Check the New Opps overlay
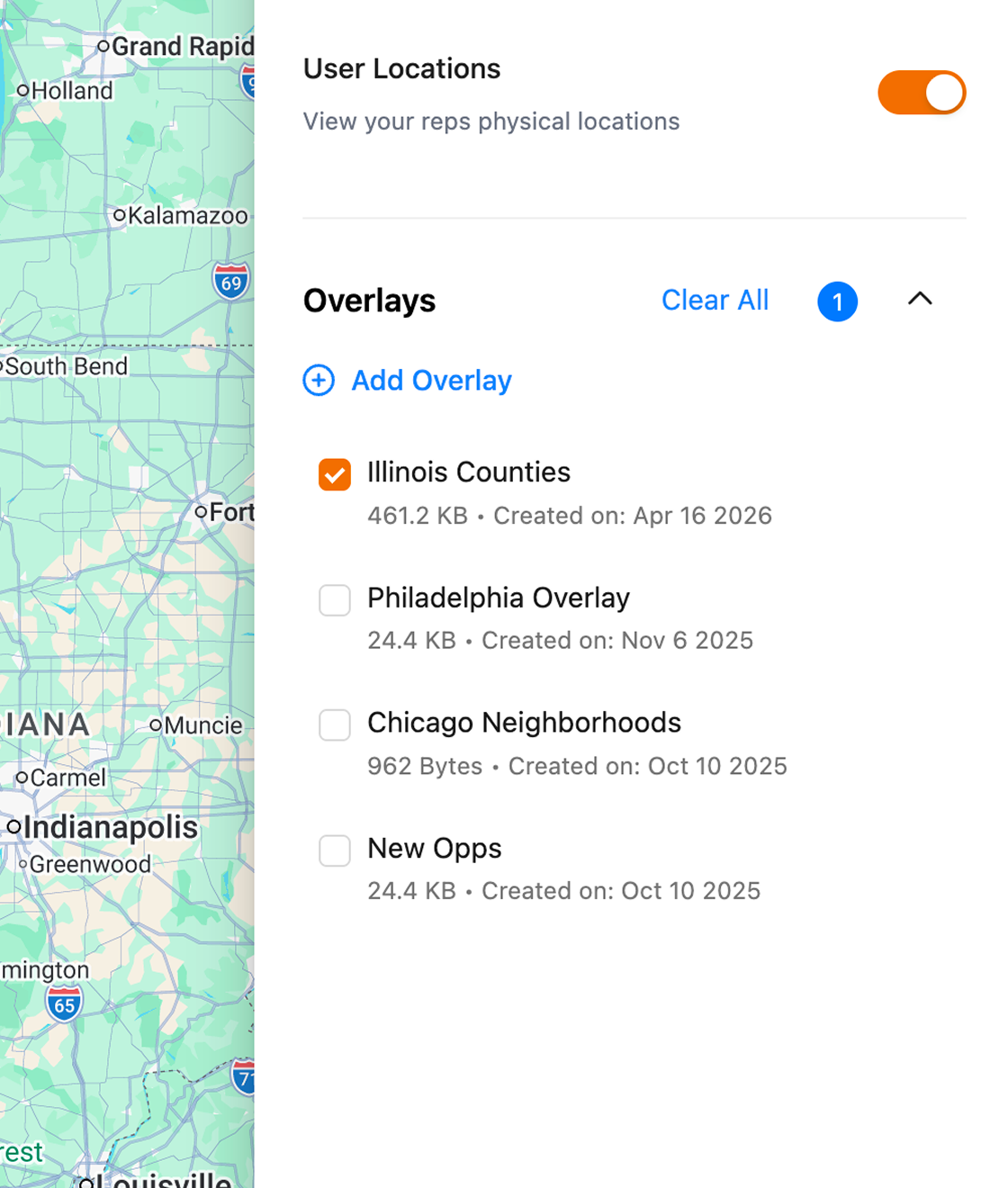 click(x=335, y=850)
